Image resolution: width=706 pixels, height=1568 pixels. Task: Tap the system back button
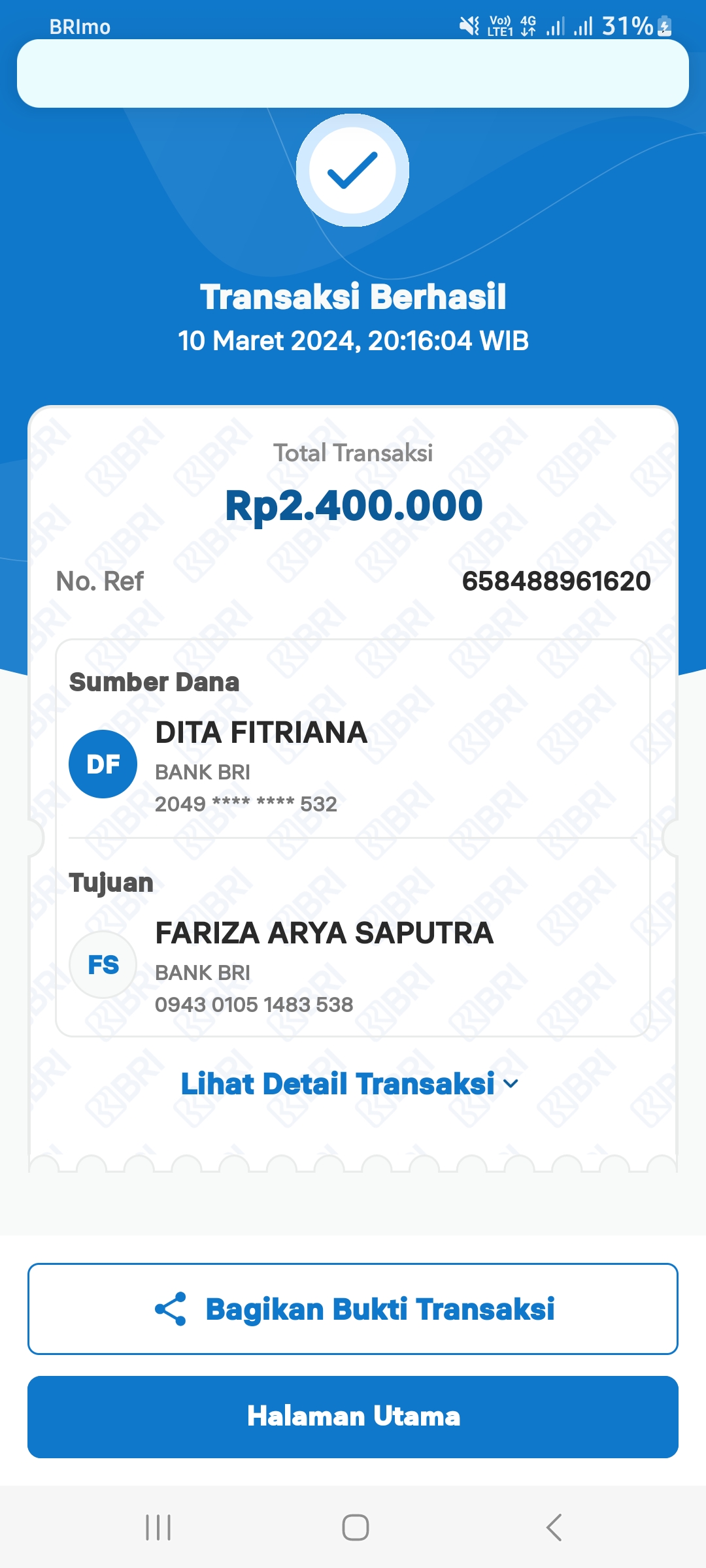coord(554,1527)
